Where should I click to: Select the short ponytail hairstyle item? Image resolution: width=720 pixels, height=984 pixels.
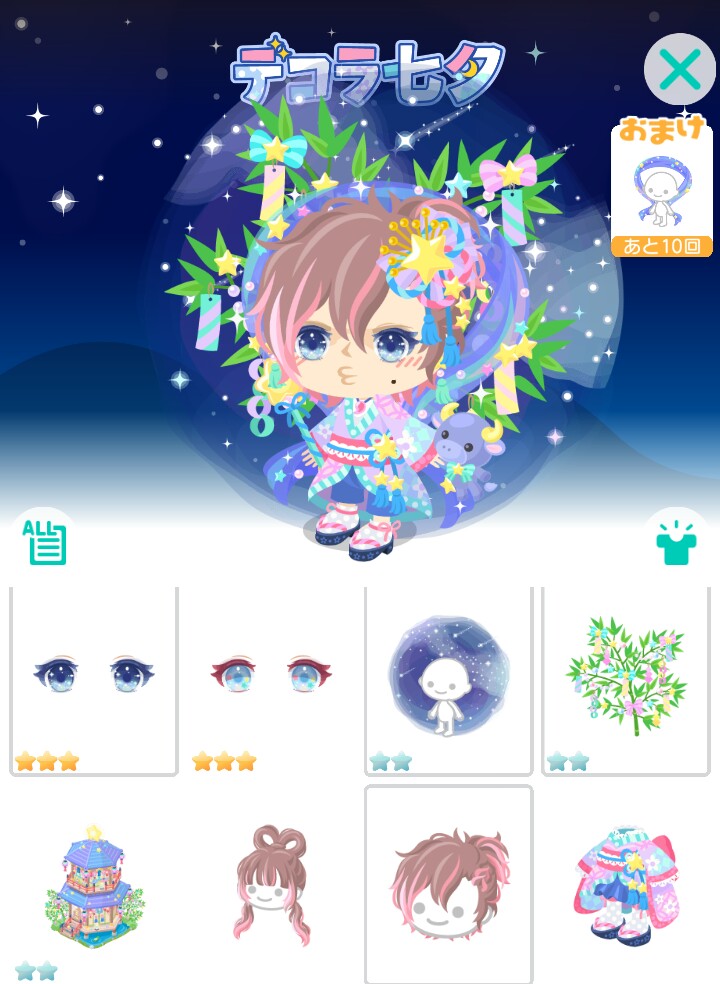click(448, 885)
